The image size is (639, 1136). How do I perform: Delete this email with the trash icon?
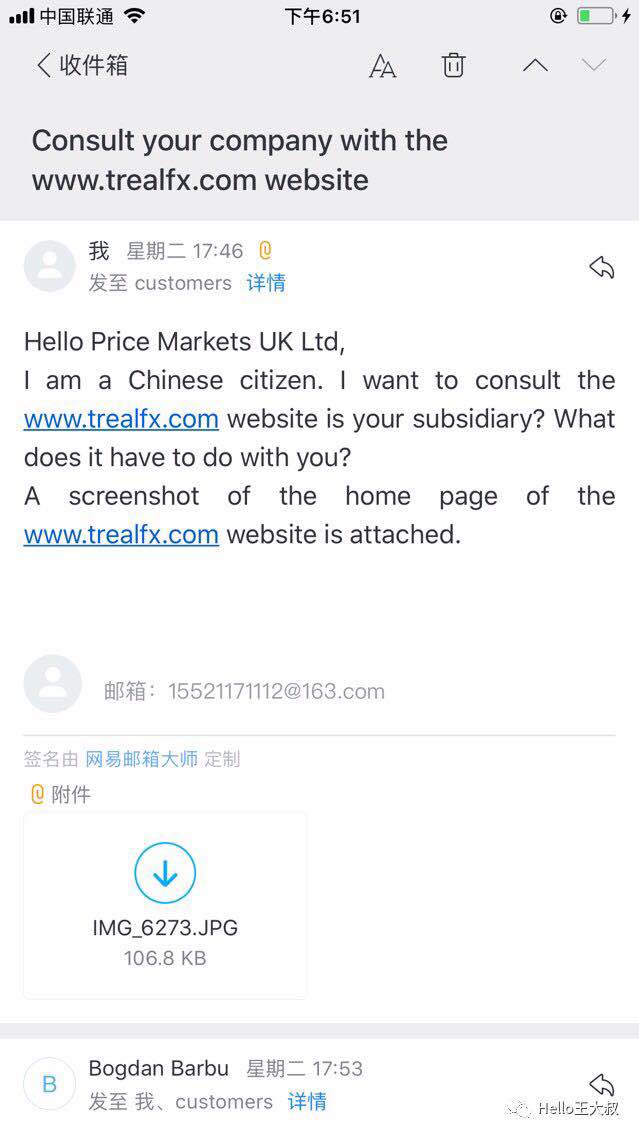(x=454, y=66)
